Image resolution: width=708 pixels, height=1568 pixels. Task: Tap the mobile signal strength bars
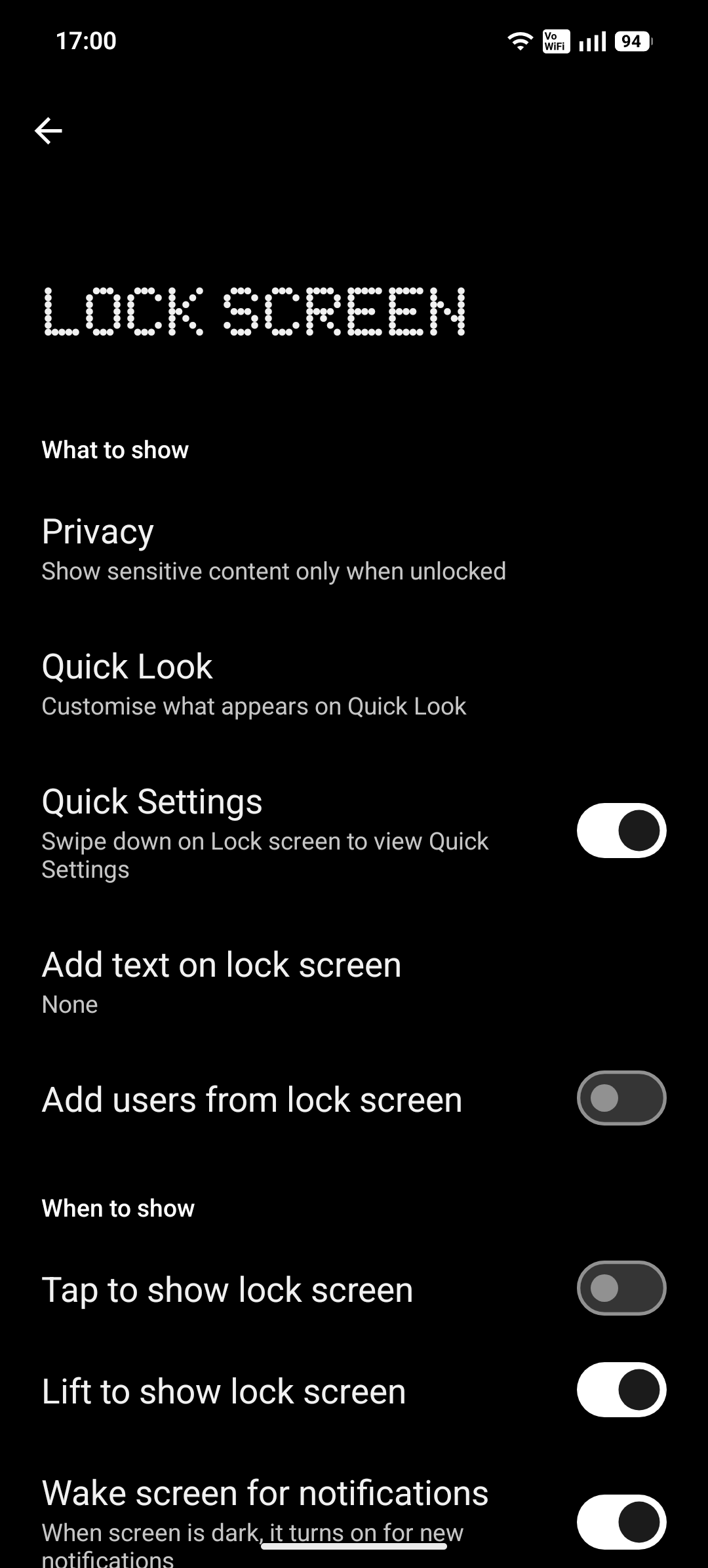pyautogui.click(x=592, y=41)
